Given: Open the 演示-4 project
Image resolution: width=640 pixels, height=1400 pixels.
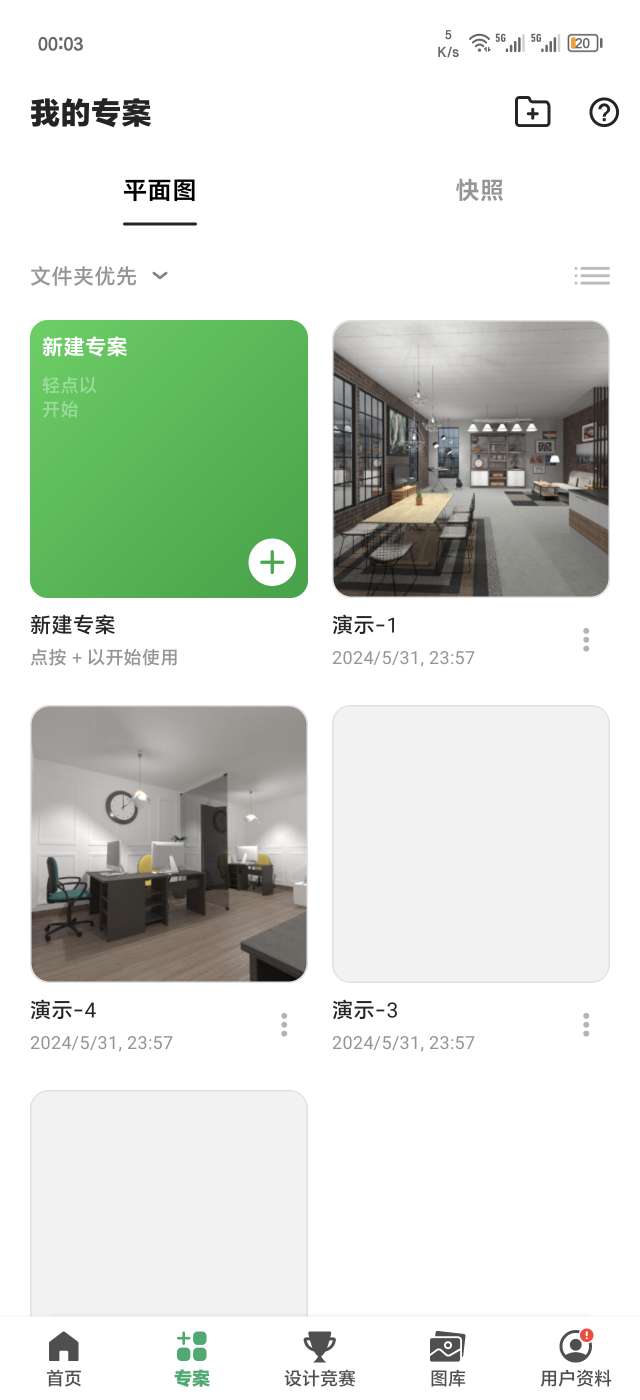Looking at the screenshot, I should (x=169, y=844).
